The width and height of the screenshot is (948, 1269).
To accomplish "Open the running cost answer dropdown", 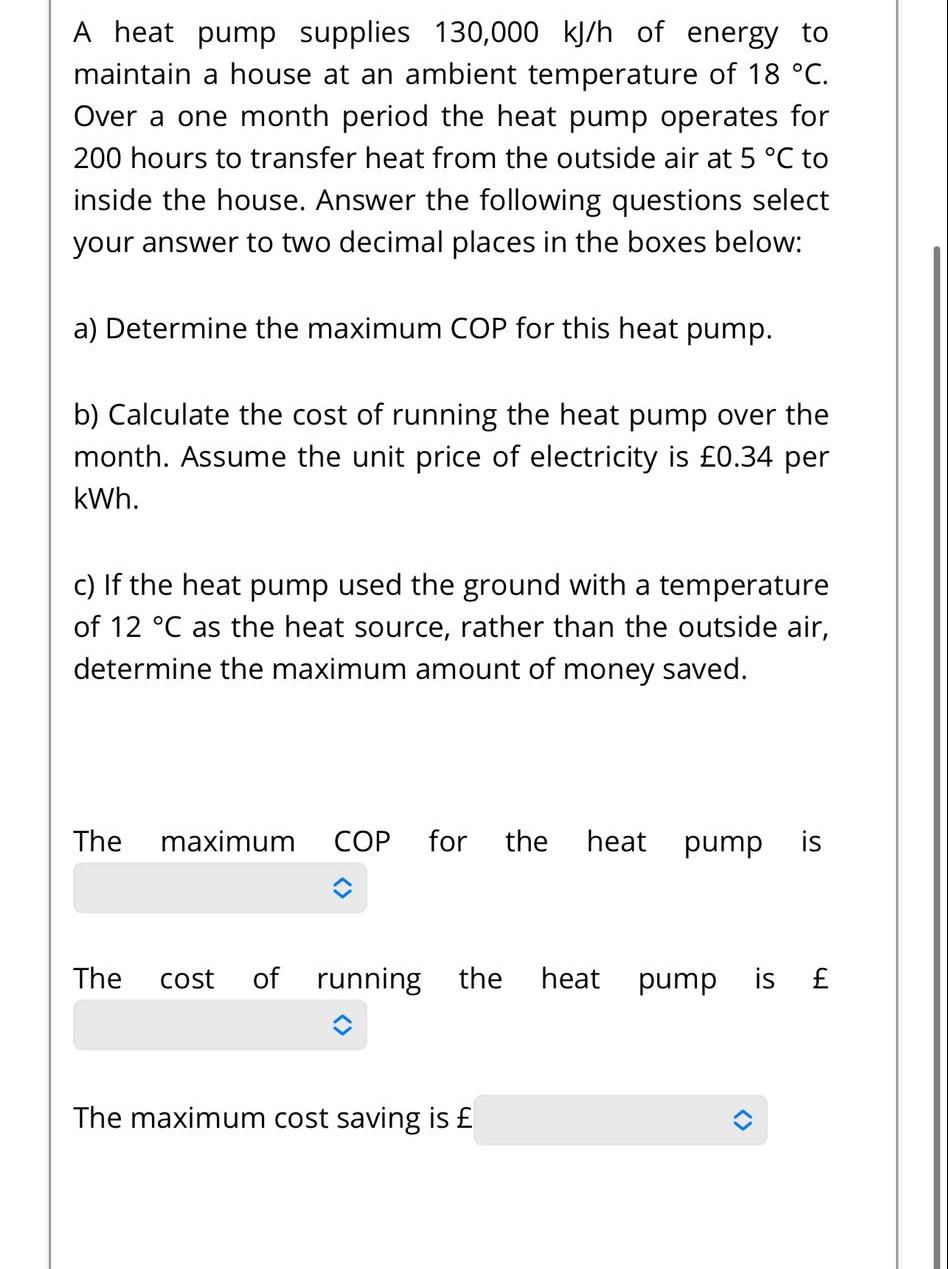I will 220,1025.
